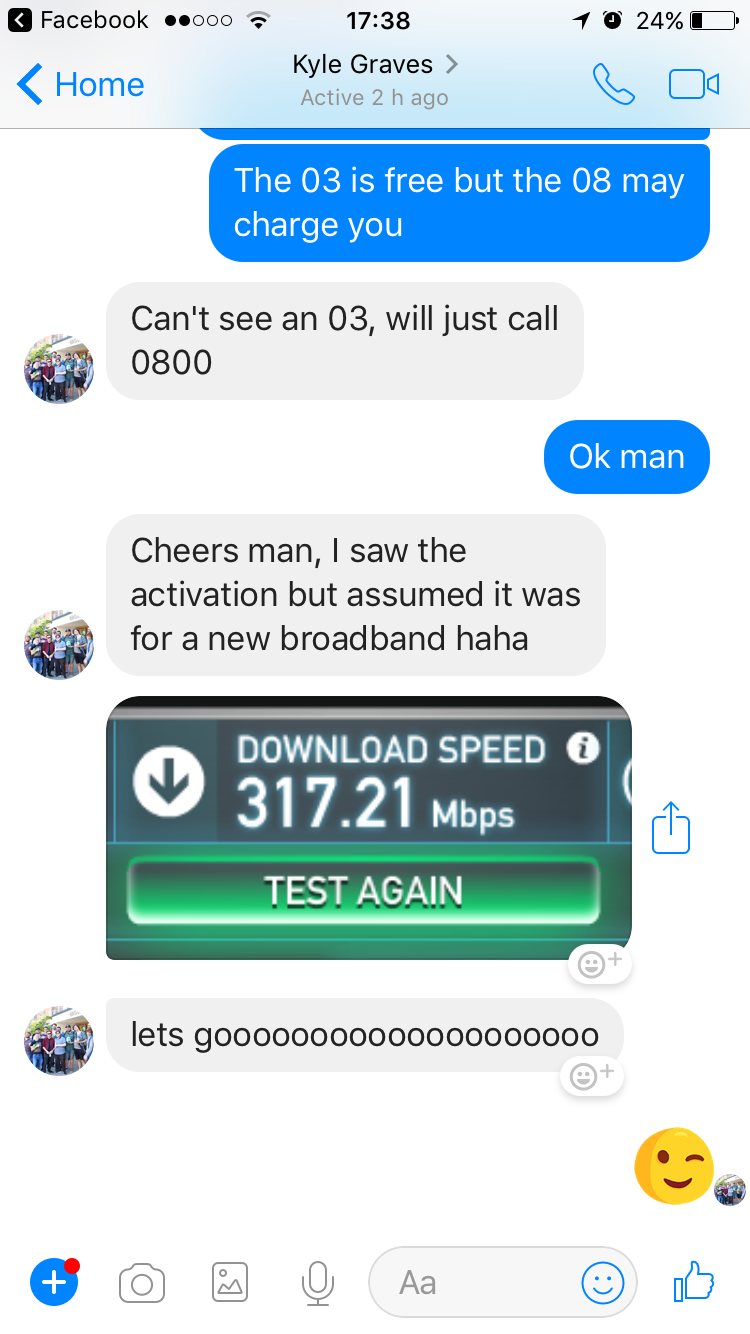The image size is (750, 1334).
Task: Open the emoji picker in message field
Action: pos(602,1282)
